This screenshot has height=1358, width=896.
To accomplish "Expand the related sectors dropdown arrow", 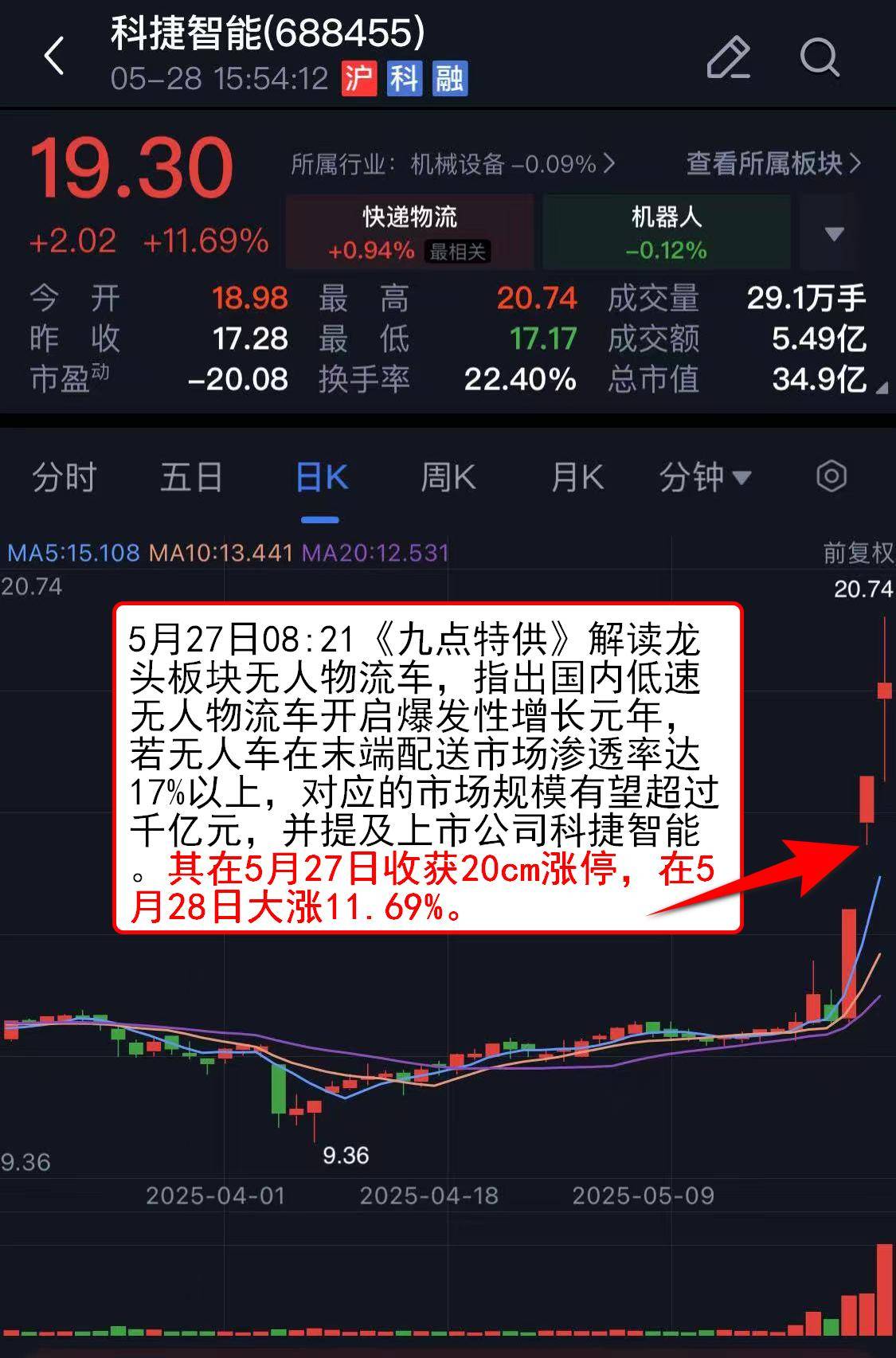I will (834, 233).
